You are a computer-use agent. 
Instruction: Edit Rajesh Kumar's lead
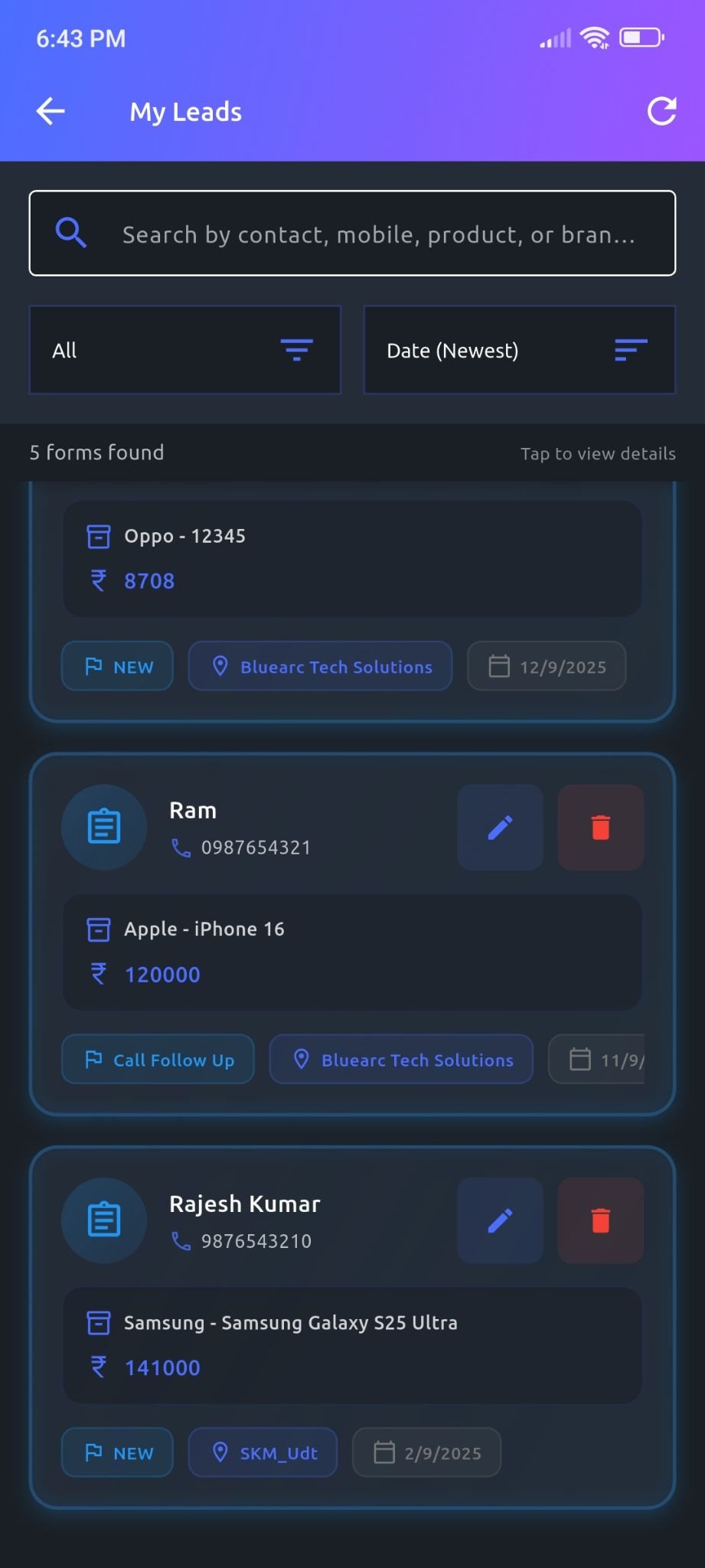point(500,1220)
